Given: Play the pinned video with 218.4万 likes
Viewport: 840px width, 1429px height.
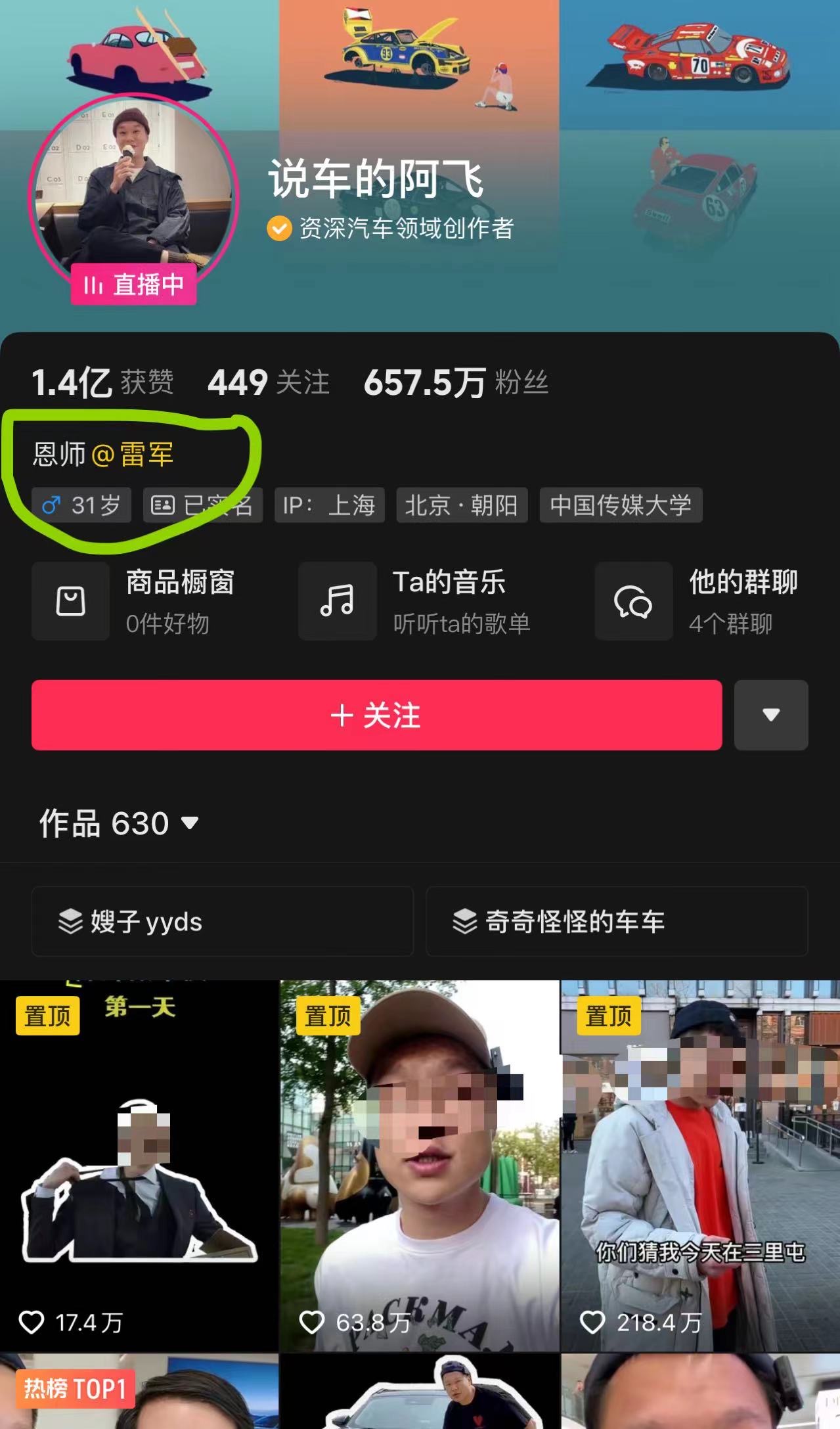Looking at the screenshot, I should point(699,1163).
